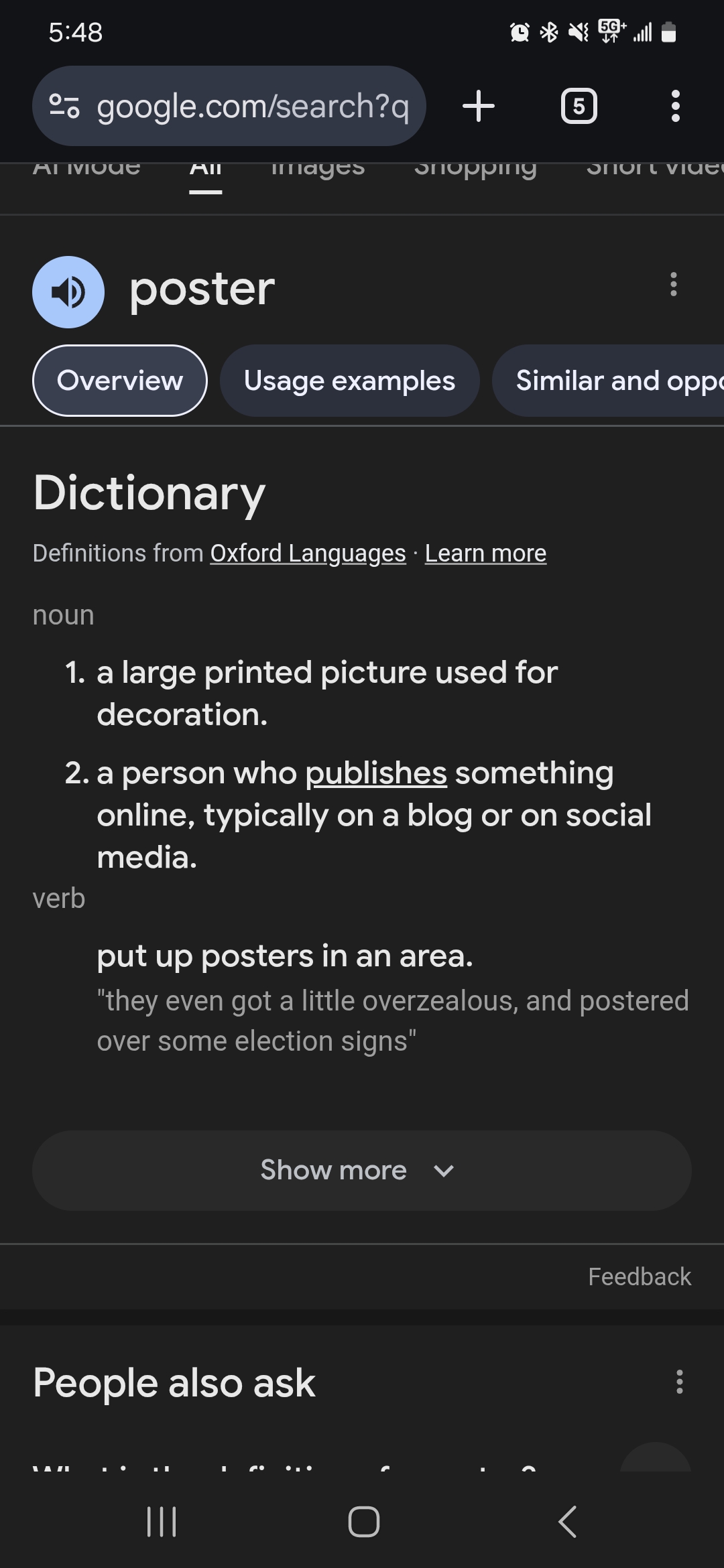Open recent apps from navigation bar
Image resolution: width=724 pixels, height=1568 pixels.
pos(162,1521)
